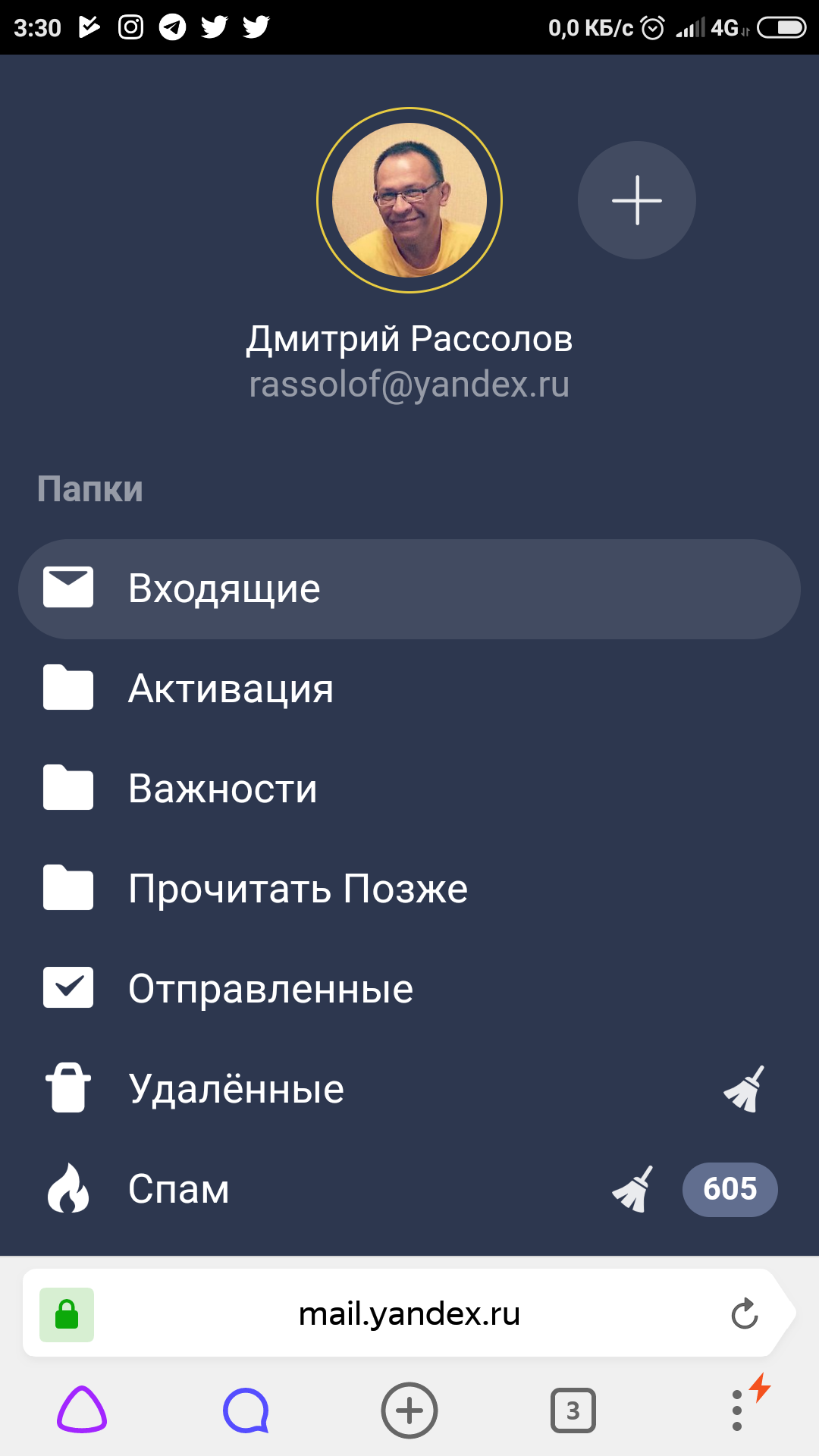The height and width of the screenshot is (1456, 819).
Task: Open a new browser tab
Action: 409,1410
